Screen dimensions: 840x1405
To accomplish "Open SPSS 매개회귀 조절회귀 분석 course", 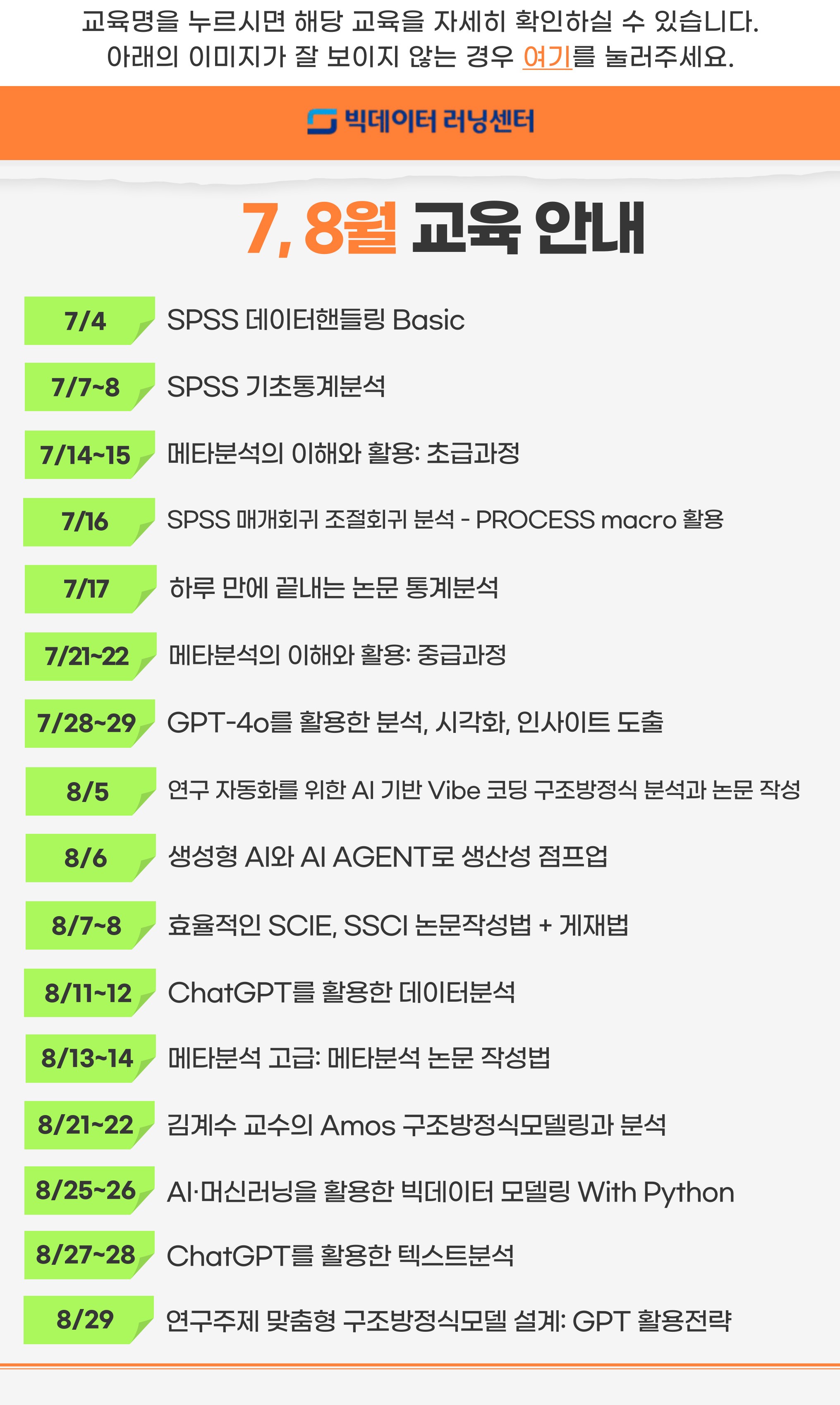I will 445,519.
